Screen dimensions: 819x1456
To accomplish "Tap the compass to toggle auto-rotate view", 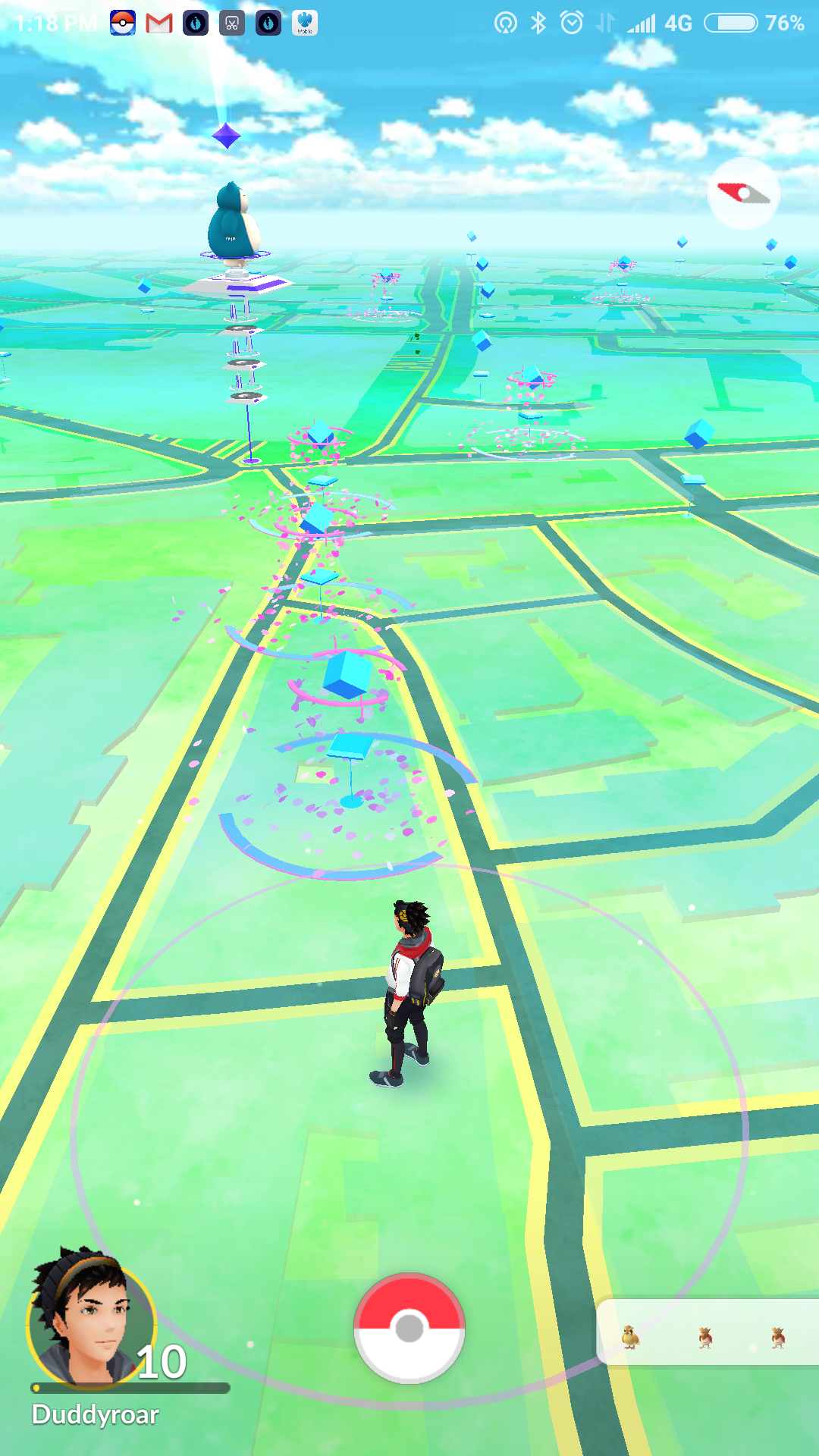I will coord(744,195).
